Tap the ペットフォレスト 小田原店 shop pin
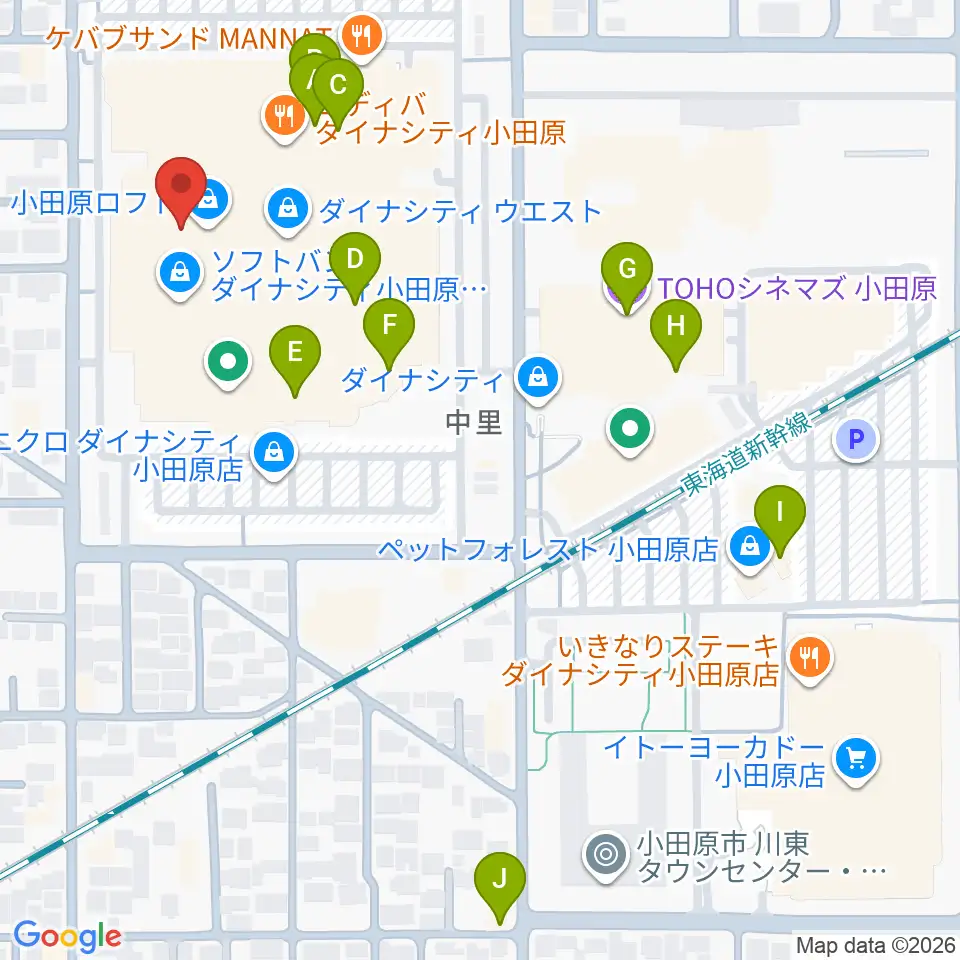Image resolution: width=960 pixels, height=960 pixels. pyautogui.click(x=750, y=549)
